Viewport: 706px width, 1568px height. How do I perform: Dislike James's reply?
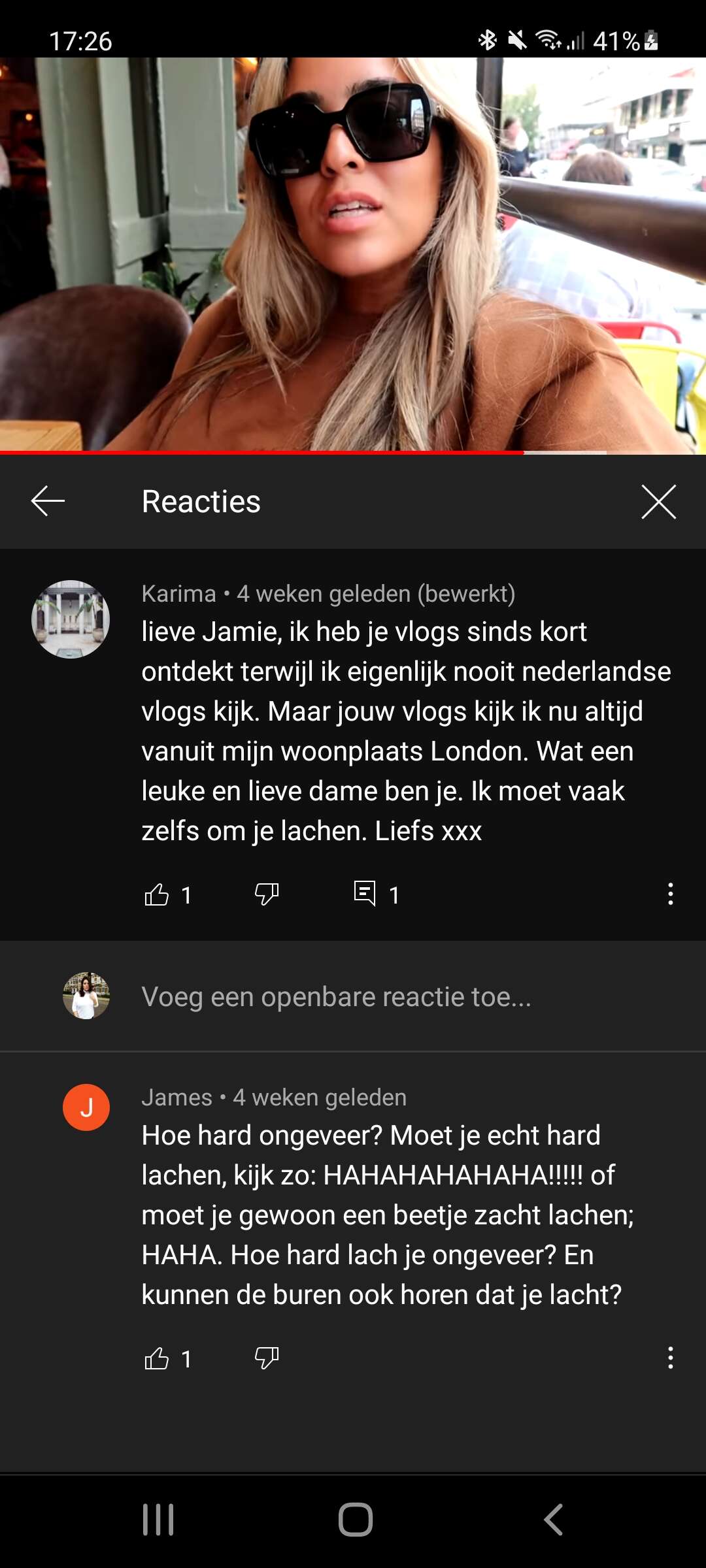(x=267, y=1358)
